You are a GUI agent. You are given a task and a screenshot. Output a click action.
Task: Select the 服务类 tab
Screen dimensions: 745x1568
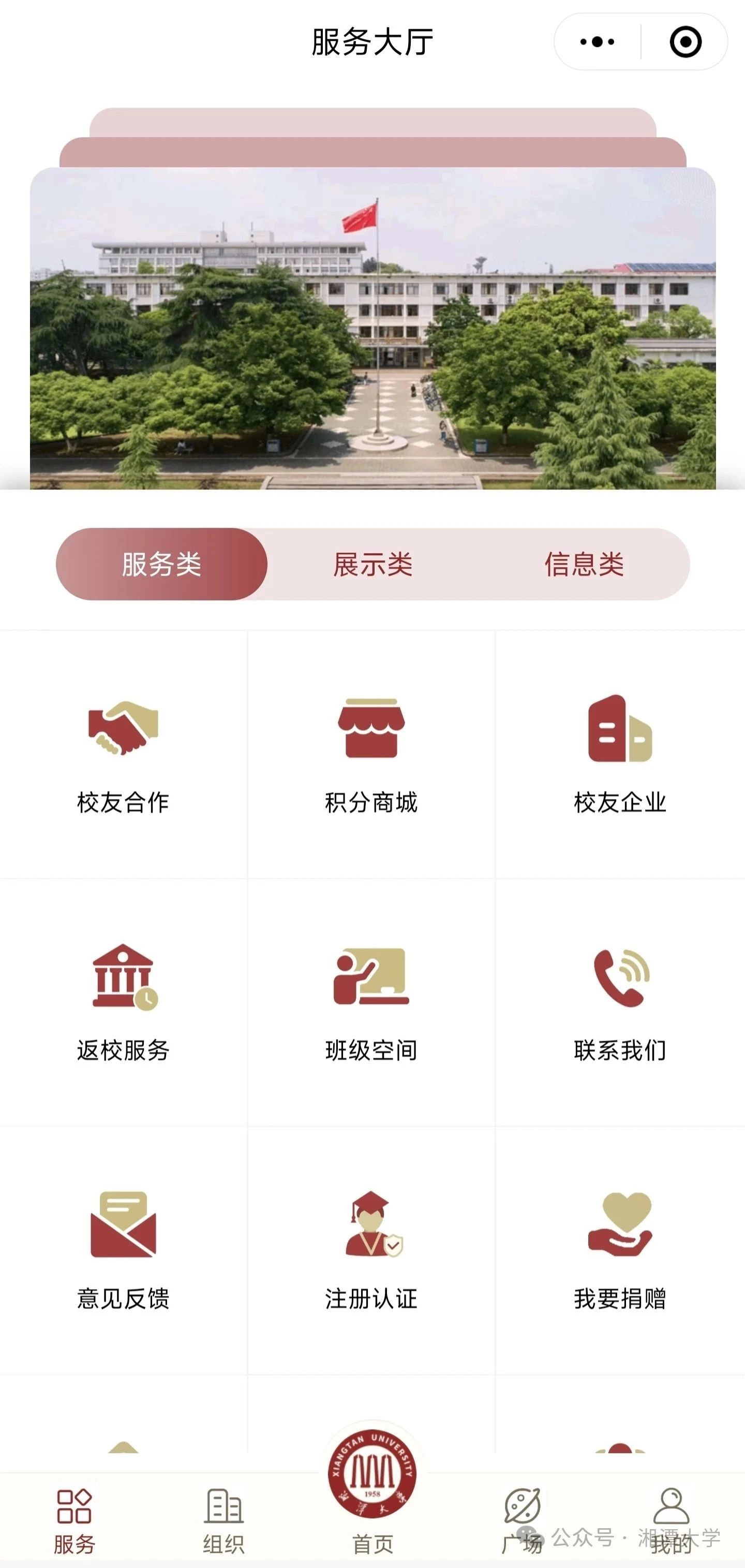161,564
